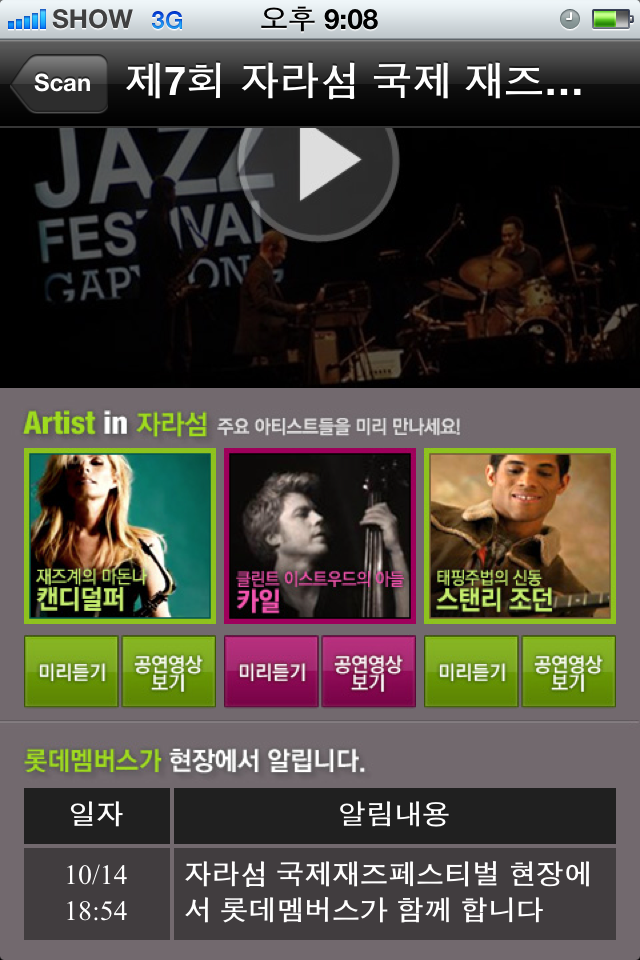The height and width of the screenshot is (960, 640).
Task: Tap 미리듣기 under 캔디덜퍼
Action: [x=72, y=672]
